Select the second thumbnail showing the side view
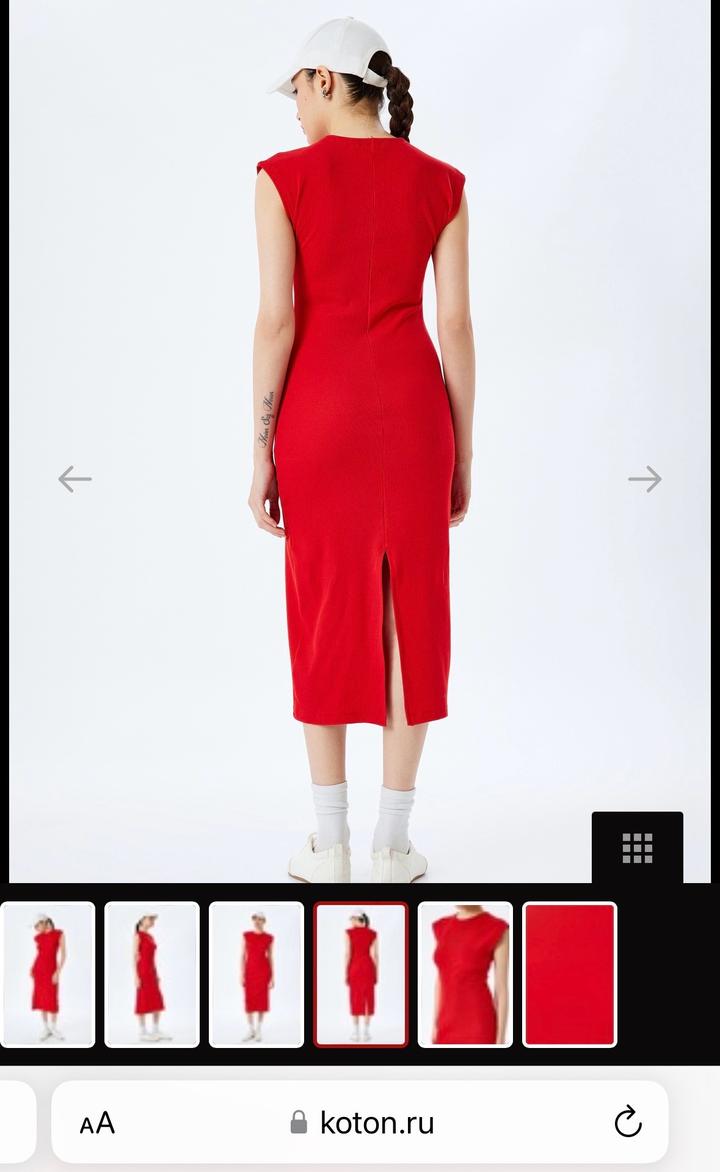The height and width of the screenshot is (1172, 720). (x=152, y=974)
